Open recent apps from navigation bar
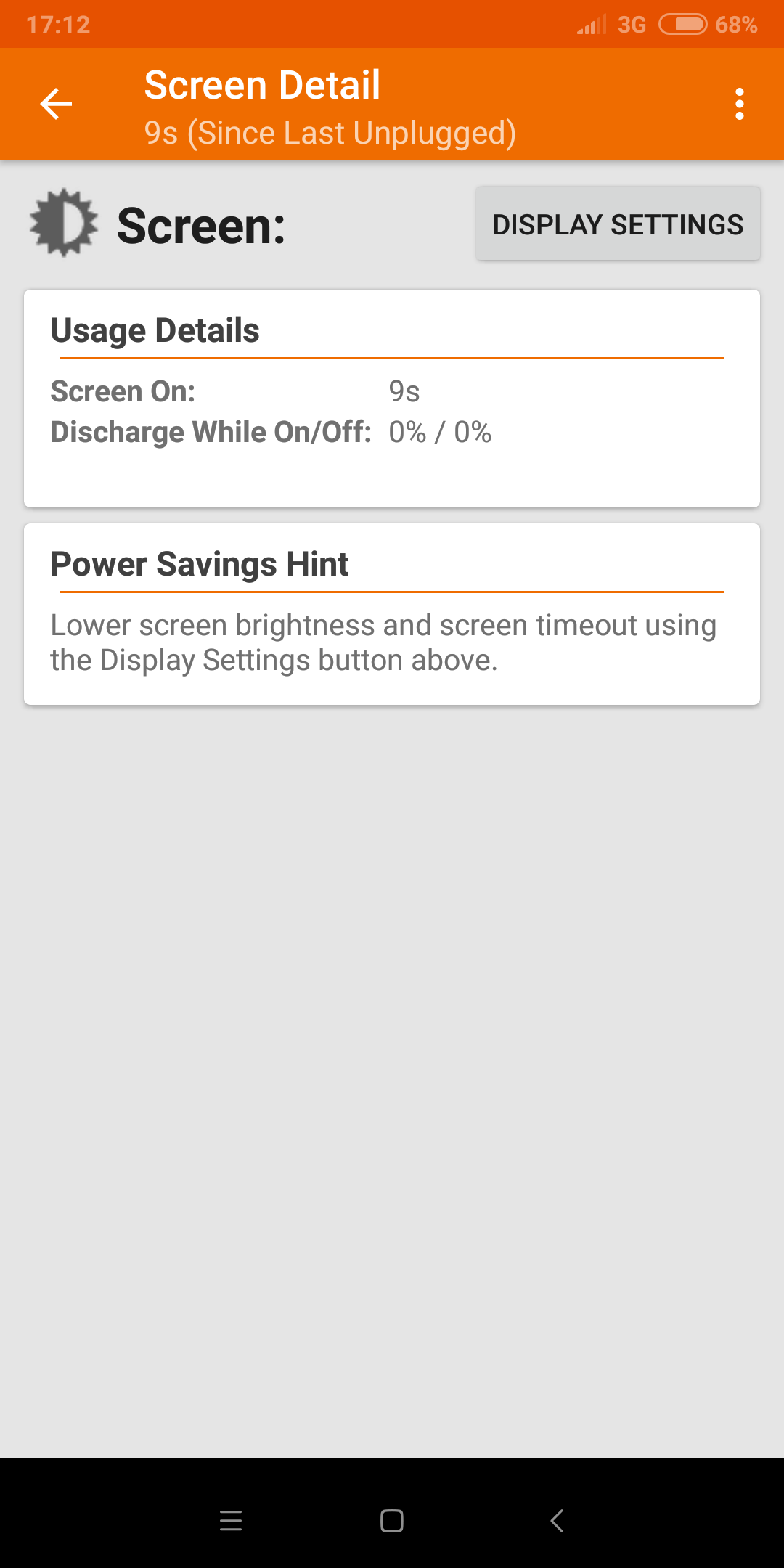The height and width of the screenshot is (1568, 784). click(231, 1520)
